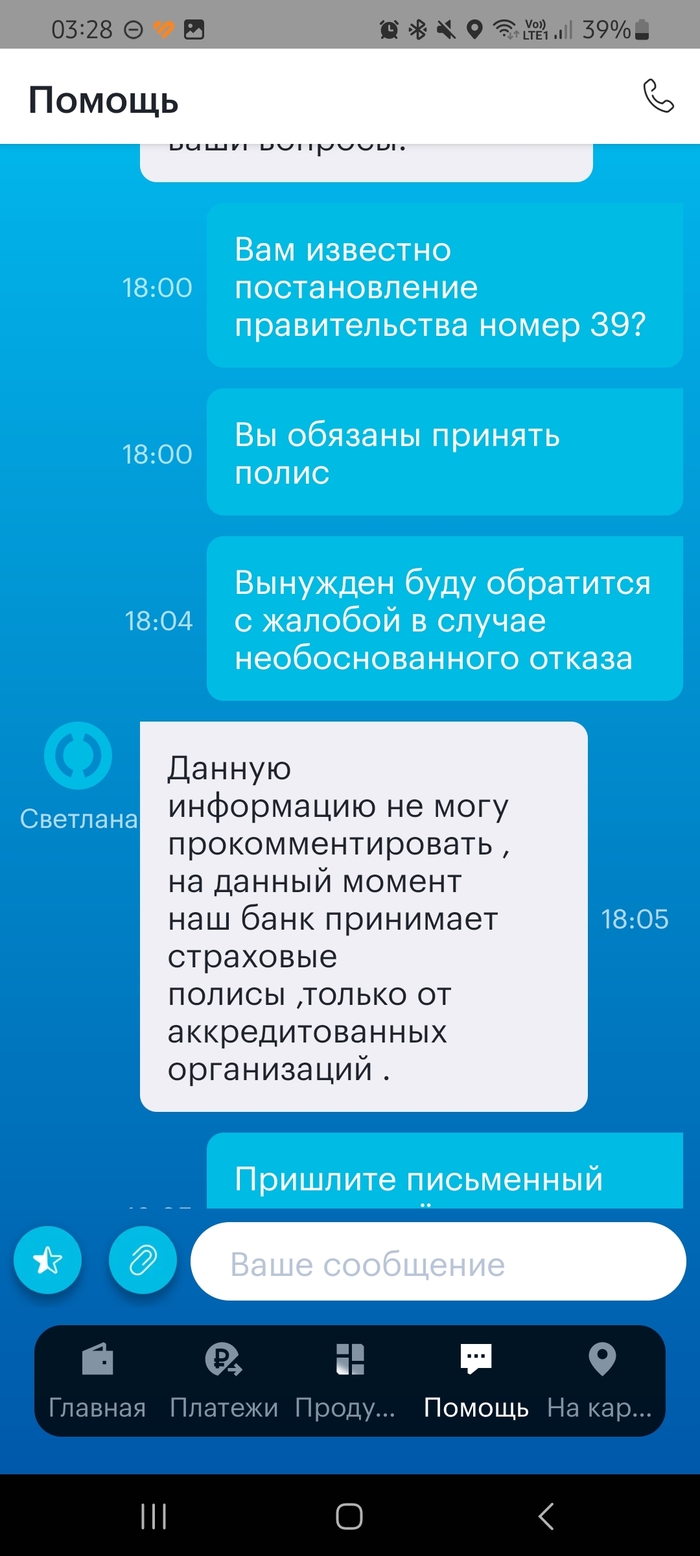Go back with the system back button
The image size is (700, 1556).
546,1516
